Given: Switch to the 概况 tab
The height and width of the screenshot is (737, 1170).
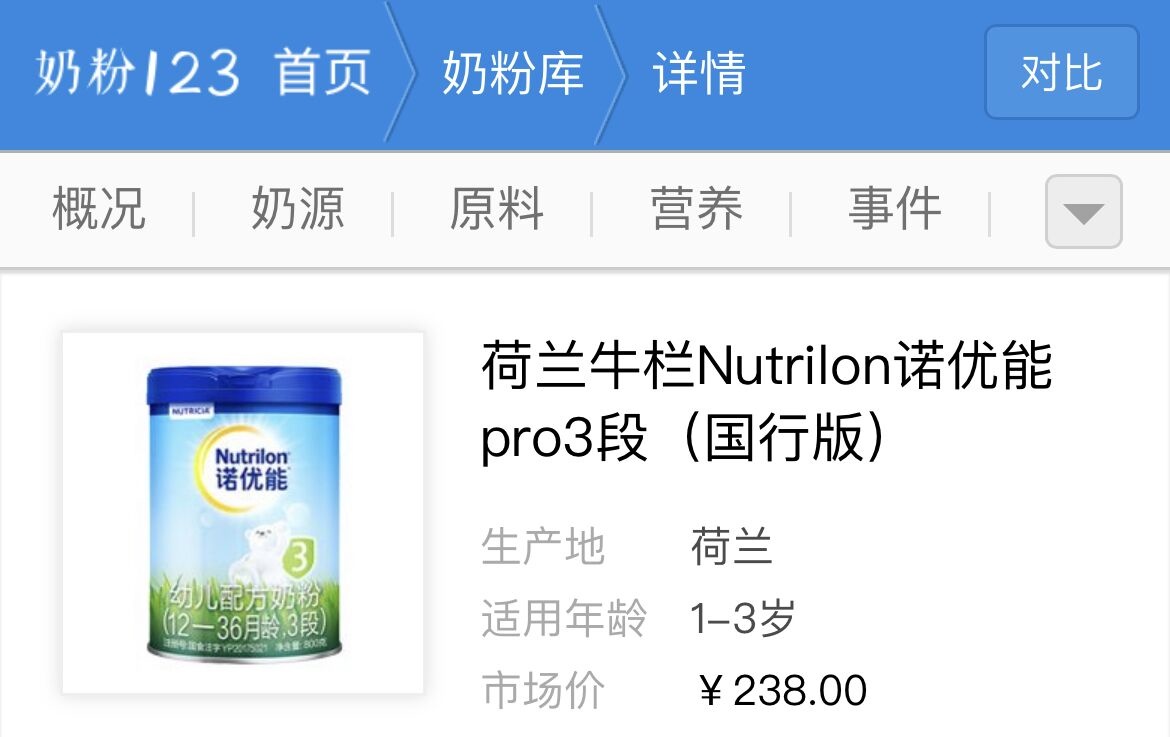Looking at the screenshot, I should 98,210.
